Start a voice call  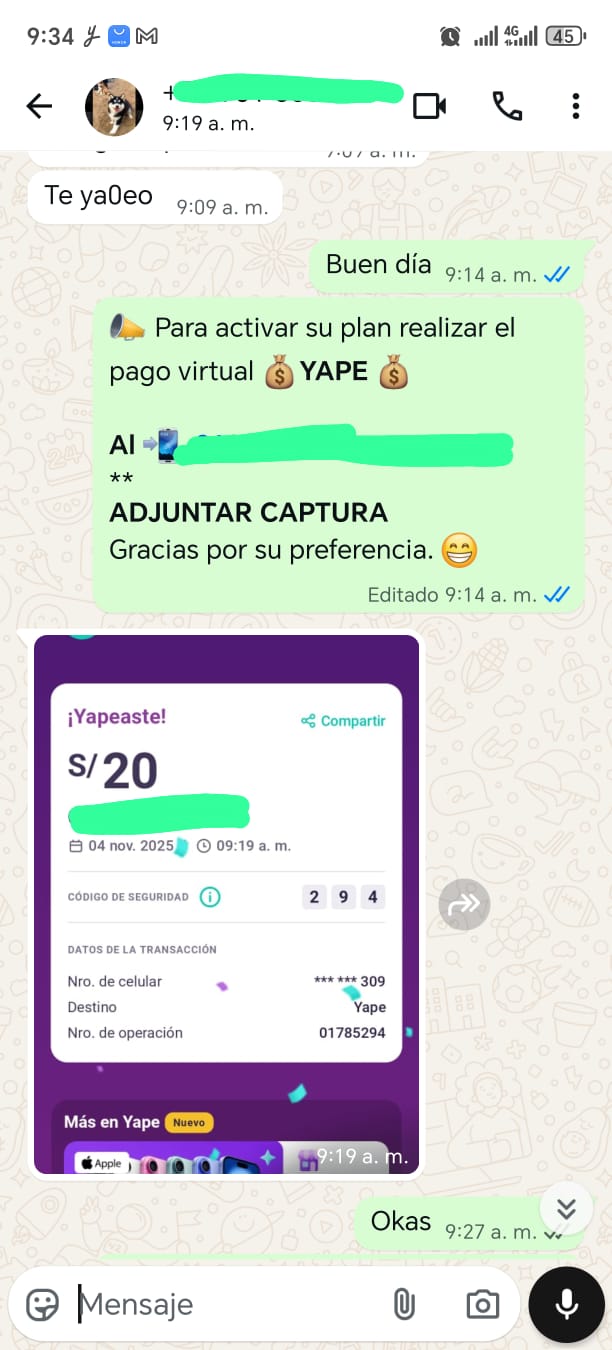(x=507, y=106)
